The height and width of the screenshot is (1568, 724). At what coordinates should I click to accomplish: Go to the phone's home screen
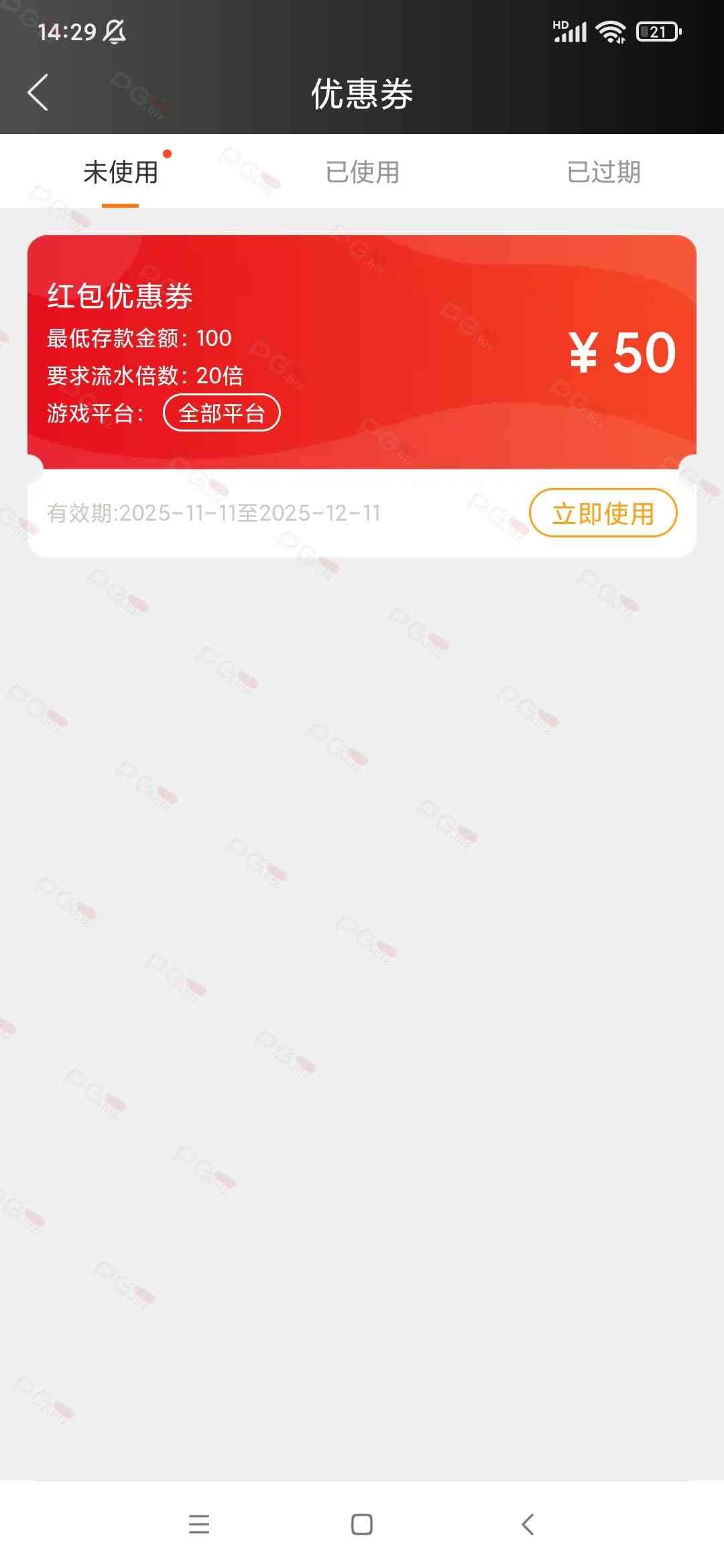(362, 1524)
